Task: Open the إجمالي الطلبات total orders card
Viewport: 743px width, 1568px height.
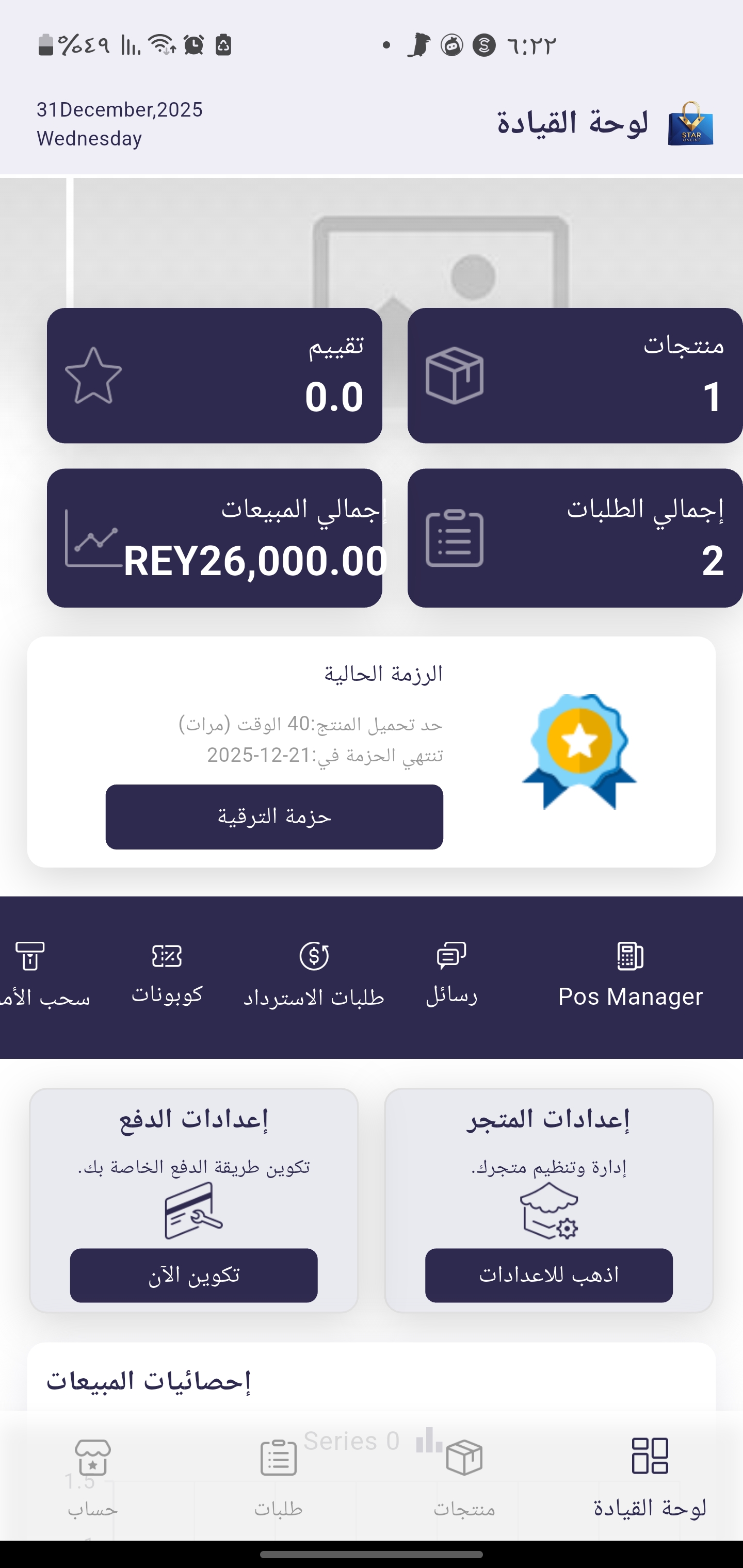Action: tap(574, 537)
